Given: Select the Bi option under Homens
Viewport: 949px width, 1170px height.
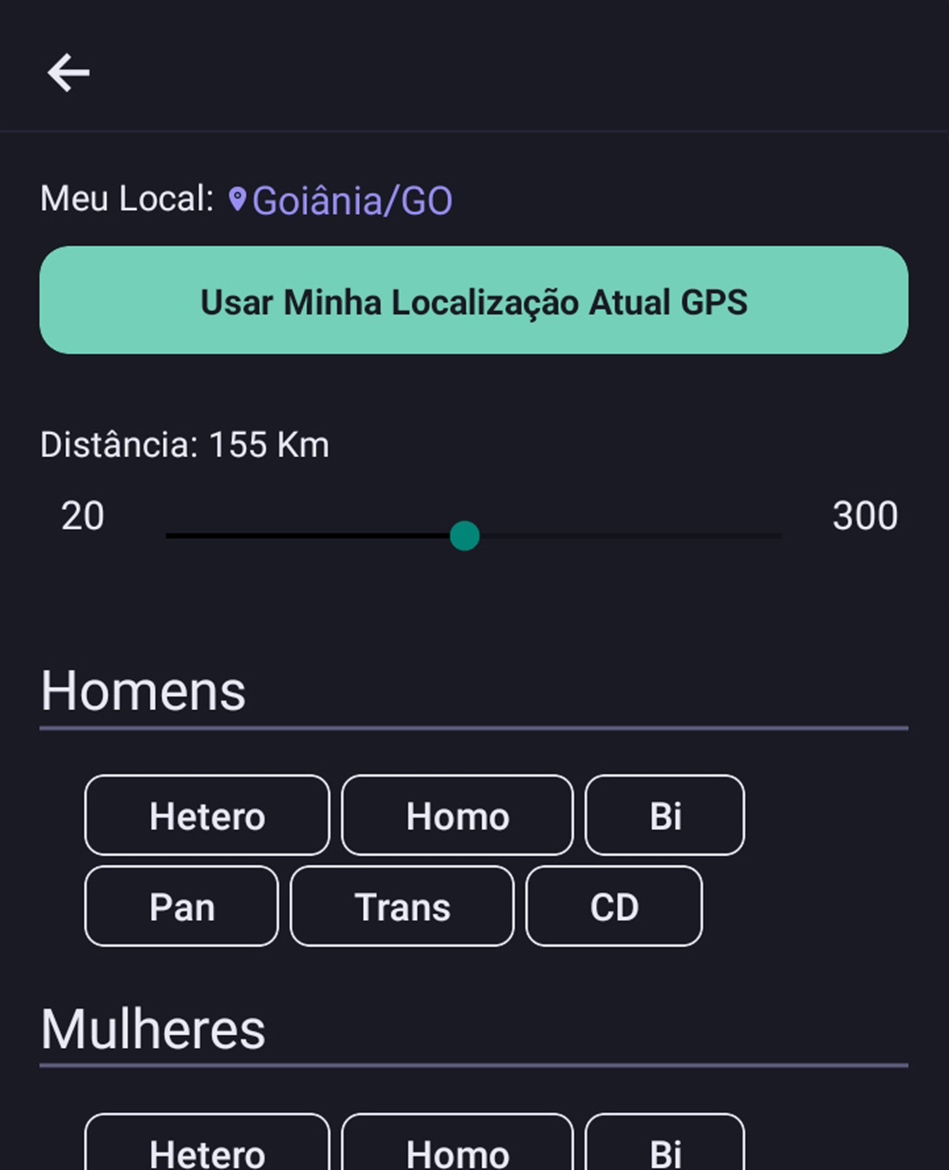Looking at the screenshot, I should click(x=664, y=815).
